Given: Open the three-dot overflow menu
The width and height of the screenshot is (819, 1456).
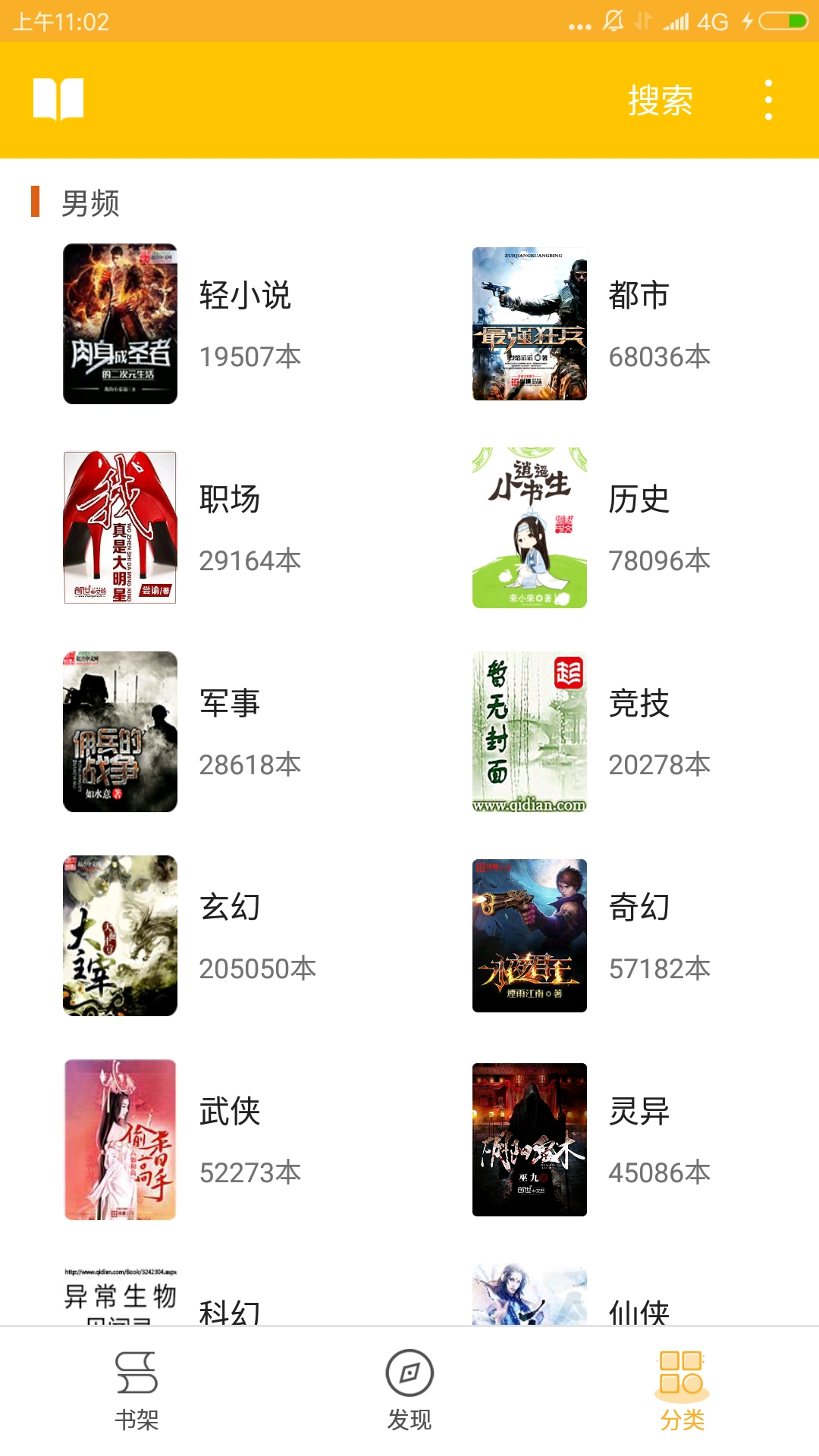Looking at the screenshot, I should (x=768, y=99).
